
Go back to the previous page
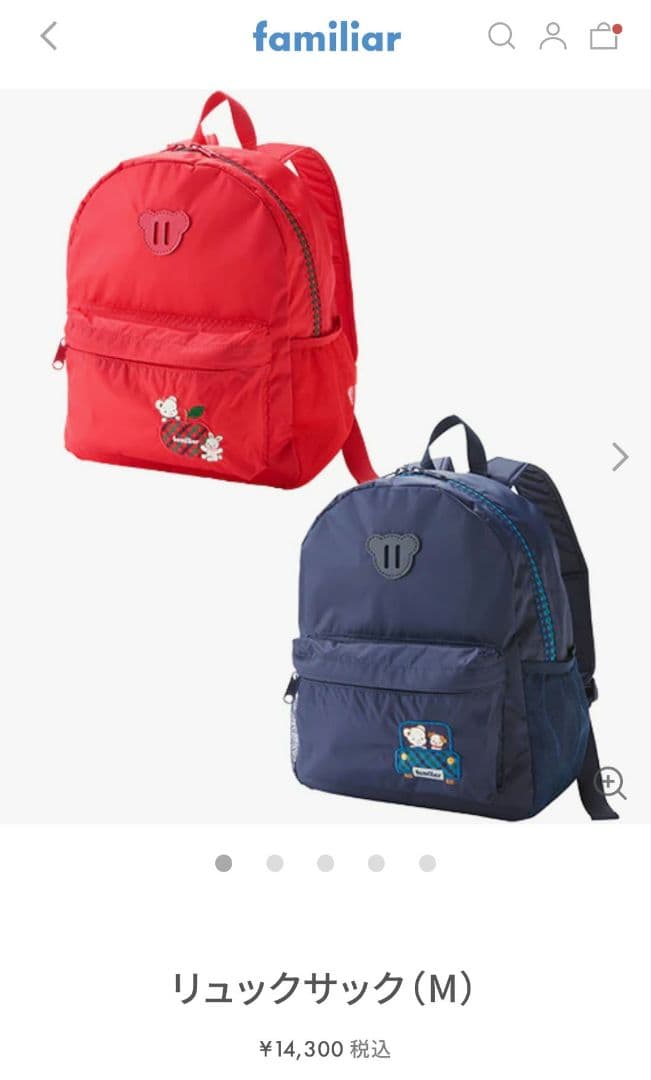coord(48,37)
